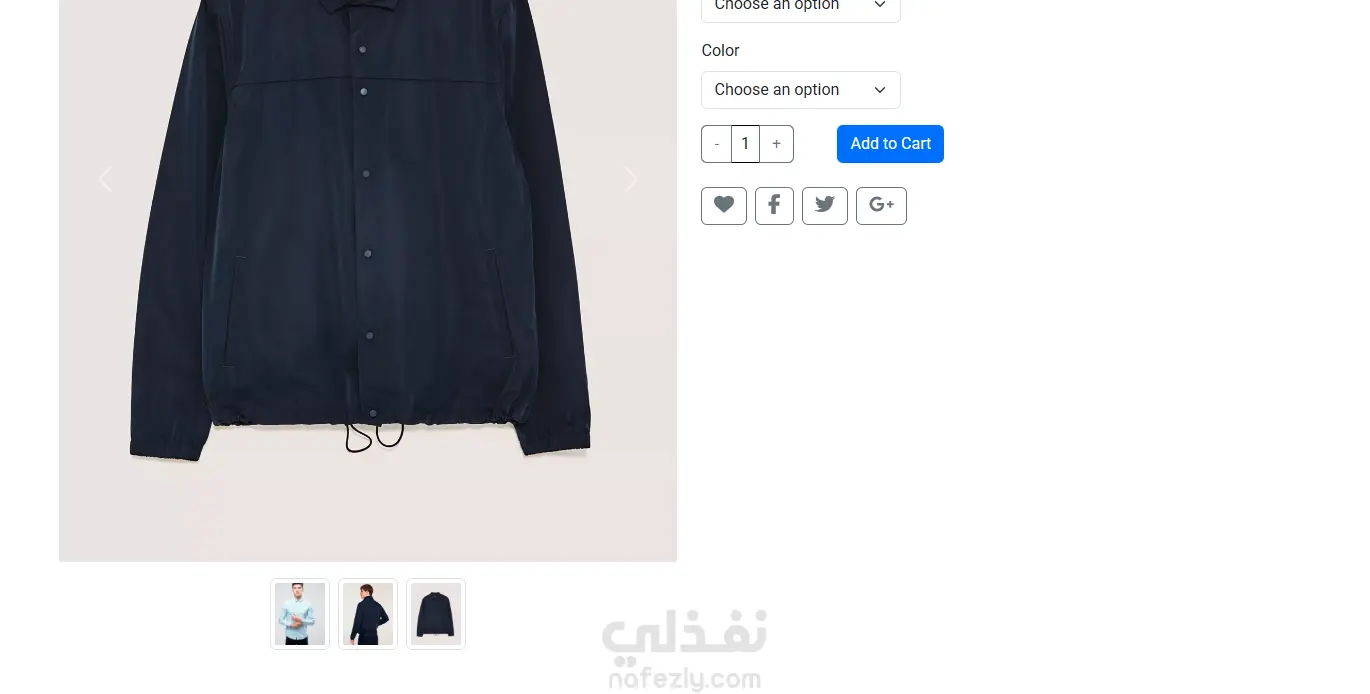Add to Cart
The image size is (1370, 694).
[x=890, y=144]
